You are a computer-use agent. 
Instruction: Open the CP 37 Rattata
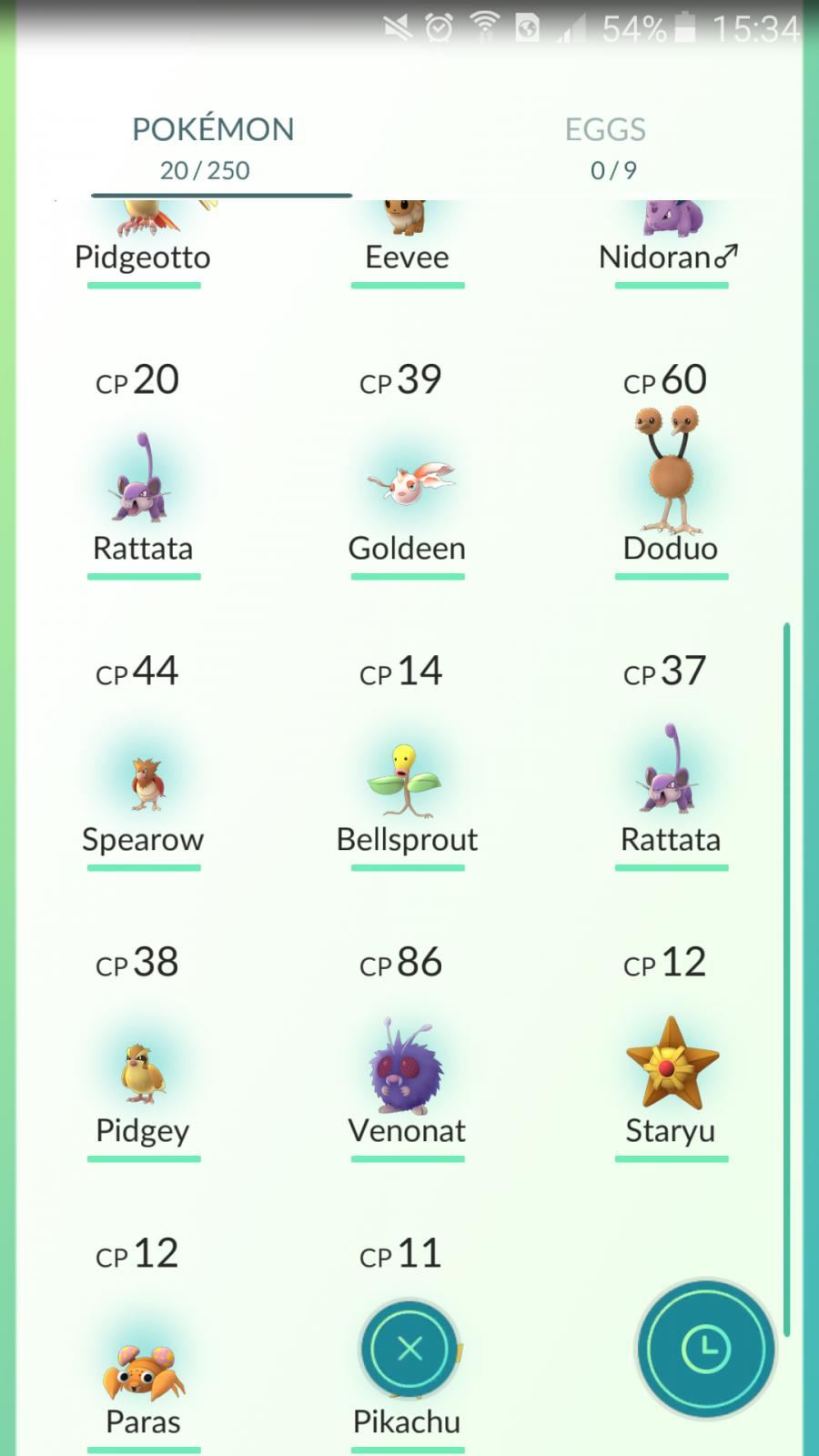671,762
